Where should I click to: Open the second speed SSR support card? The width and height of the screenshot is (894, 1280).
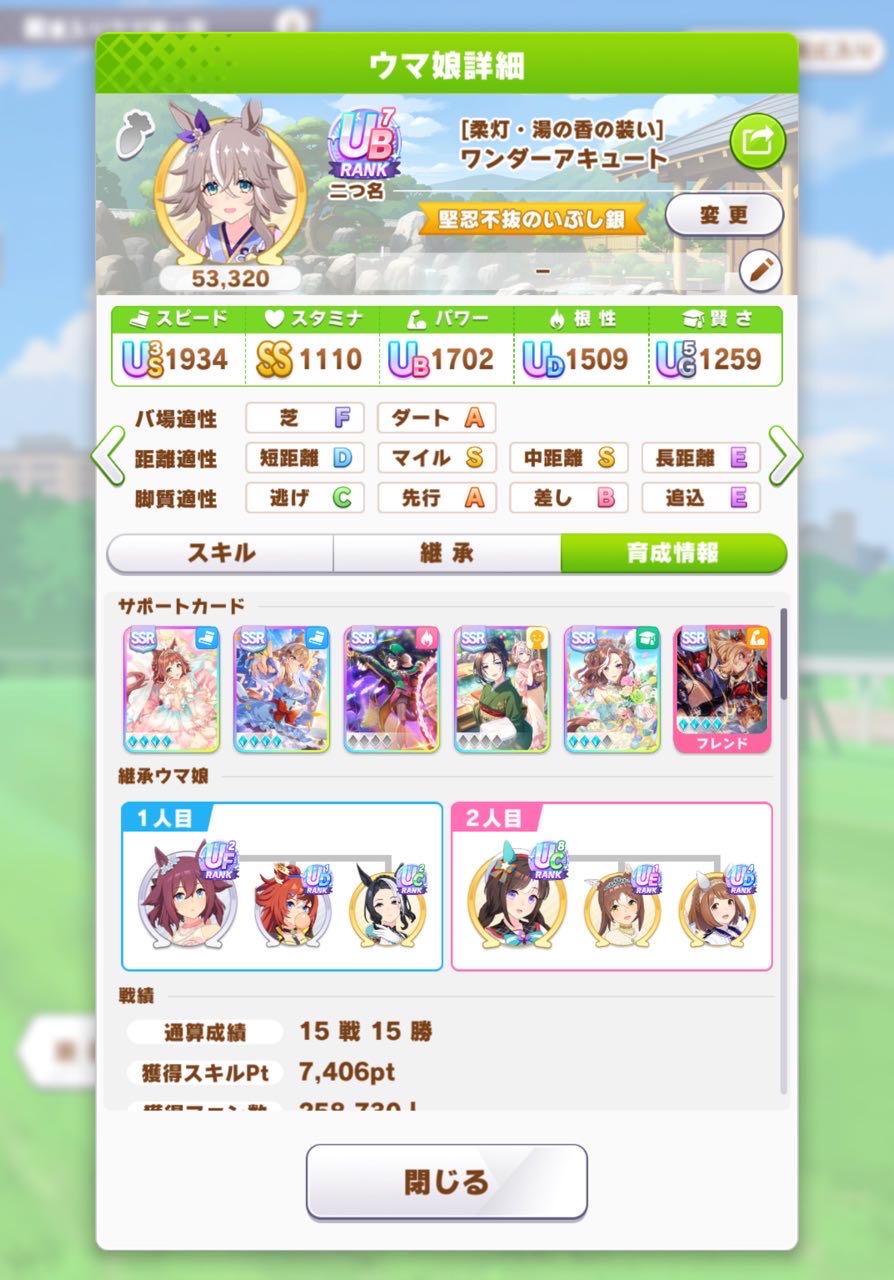(280, 689)
